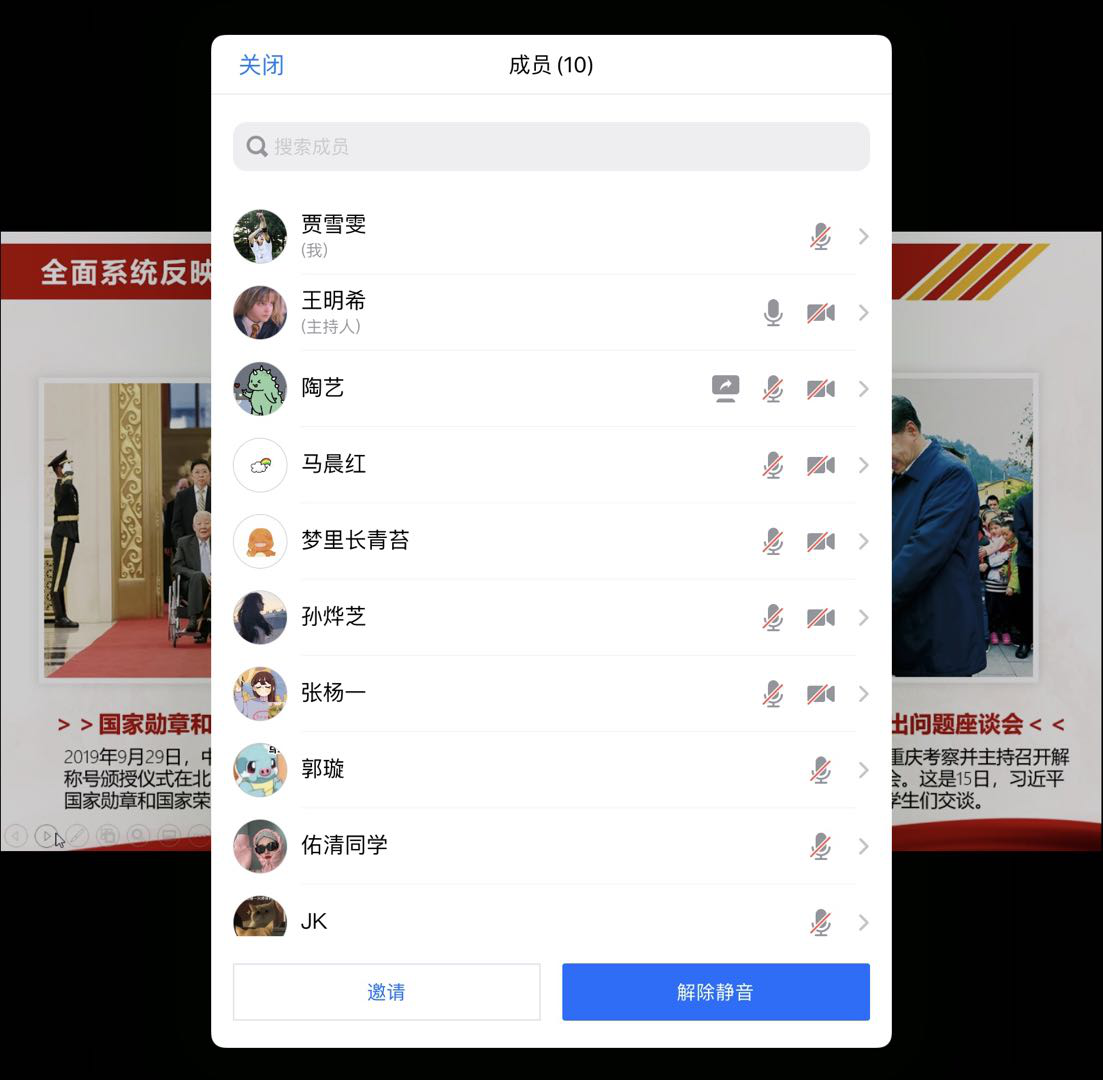Screen dimensions: 1103x1080
Task: Select member 梦里长青苔
Action: (x=550, y=541)
